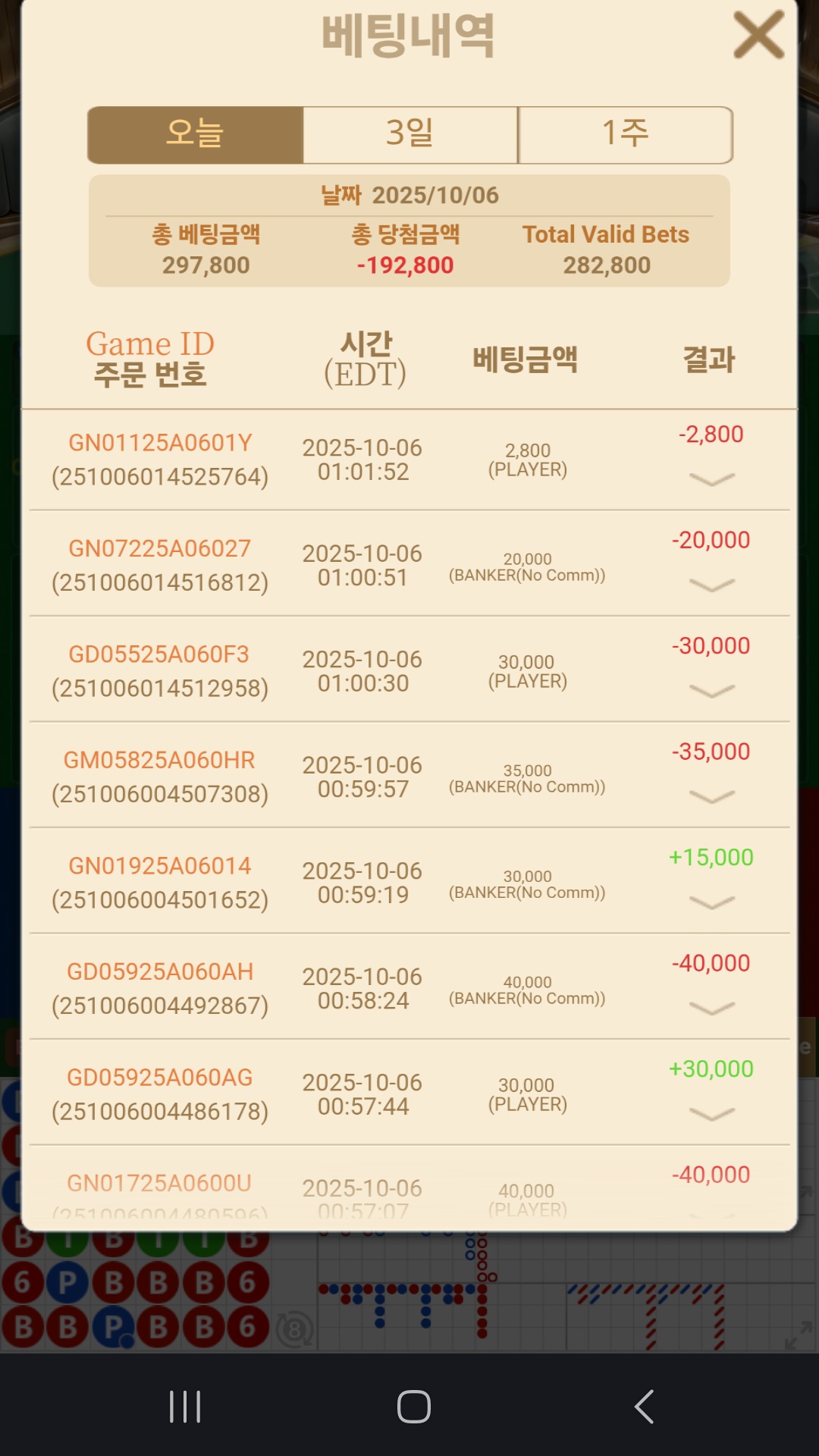Expand details for bet GD05925A060AG
This screenshot has height=1456, width=819.
712,1114
